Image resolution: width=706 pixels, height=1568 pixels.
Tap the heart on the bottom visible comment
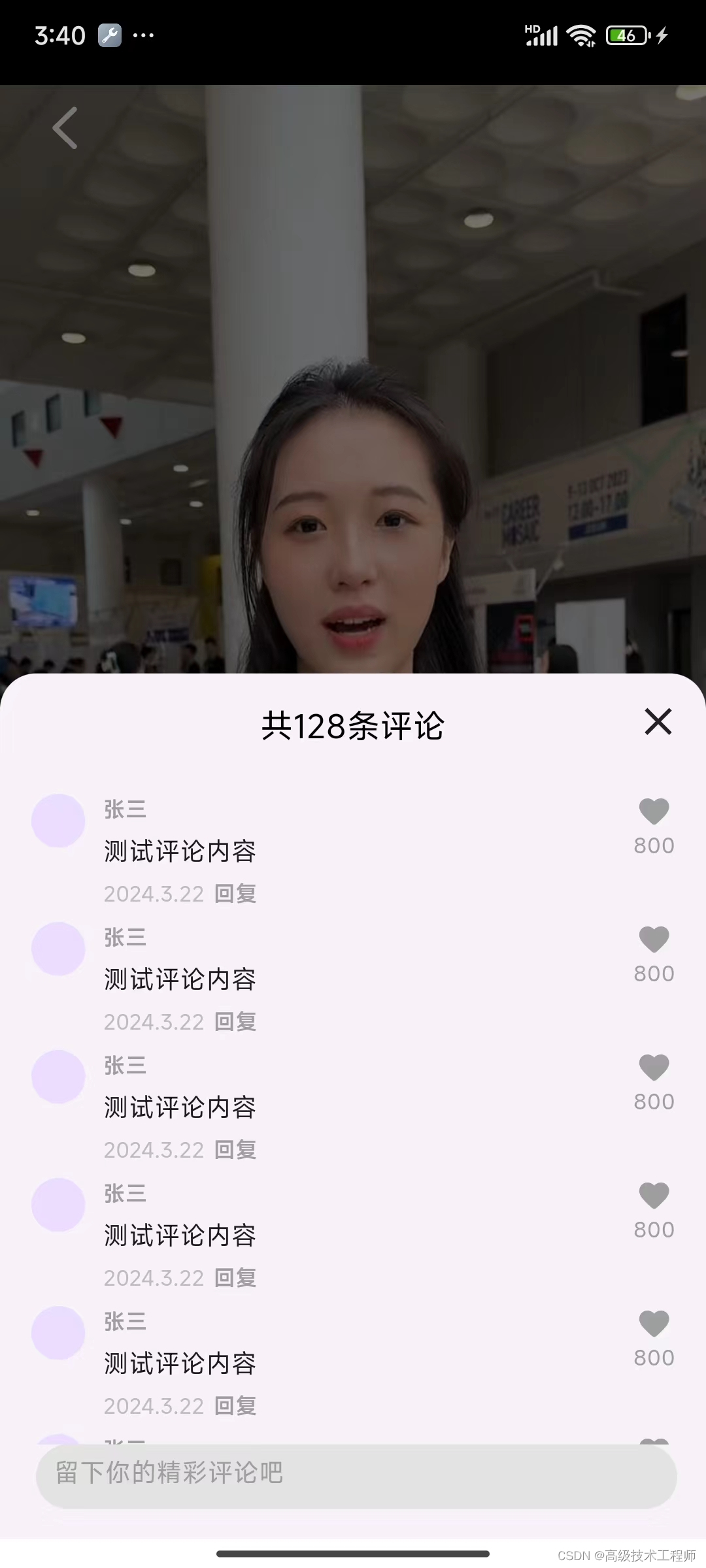[x=654, y=1322]
